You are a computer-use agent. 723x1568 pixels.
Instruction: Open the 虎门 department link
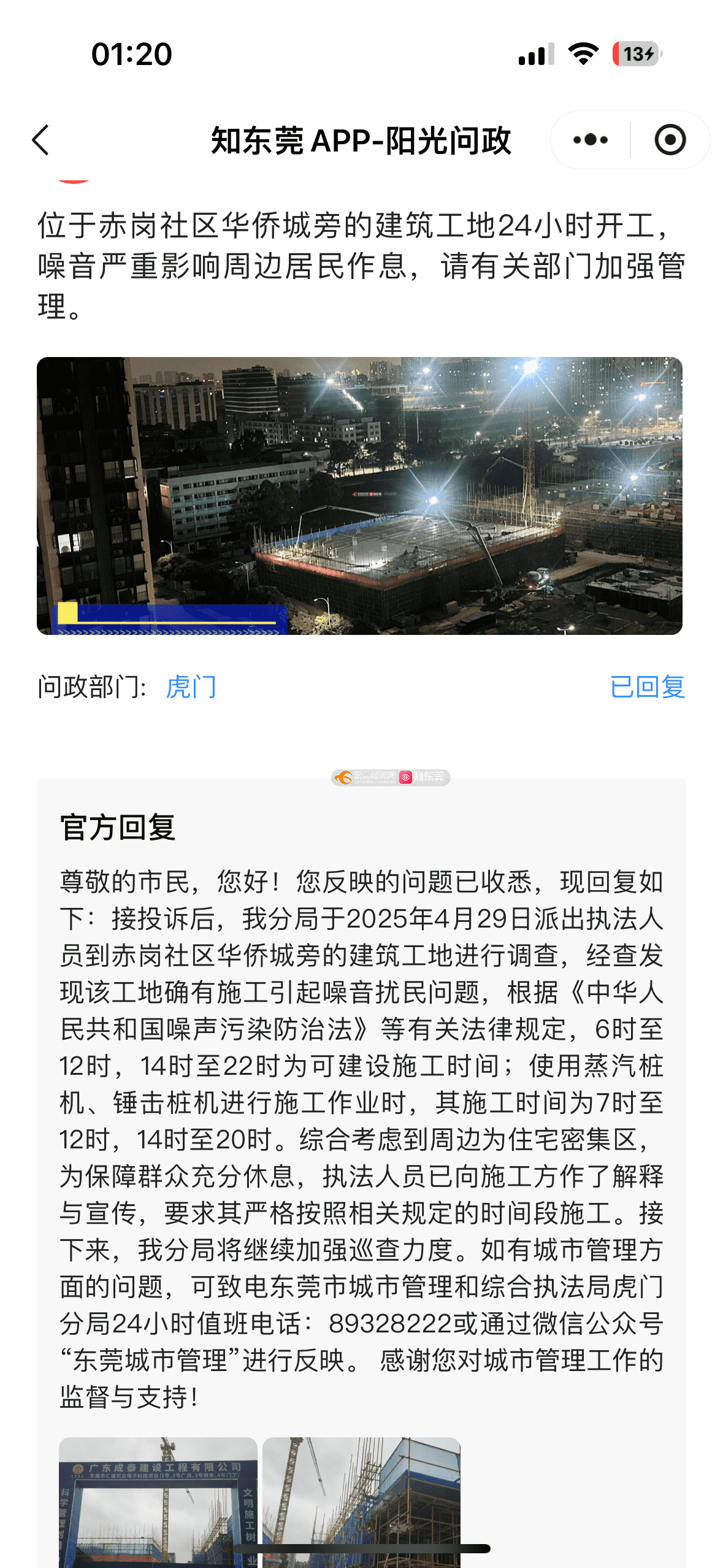tap(191, 686)
